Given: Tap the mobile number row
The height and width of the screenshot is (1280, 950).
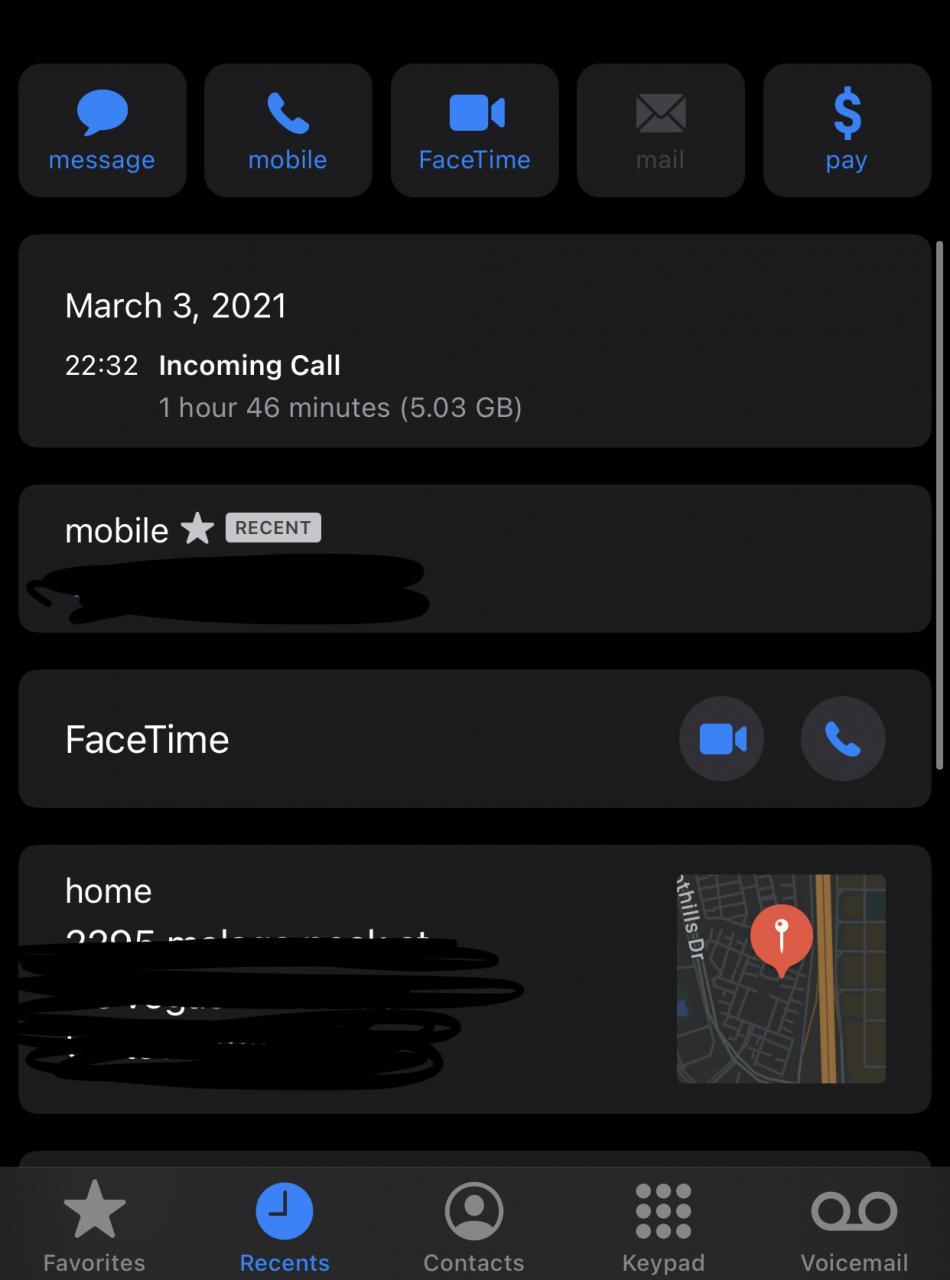Looking at the screenshot, I should point(475,559).
